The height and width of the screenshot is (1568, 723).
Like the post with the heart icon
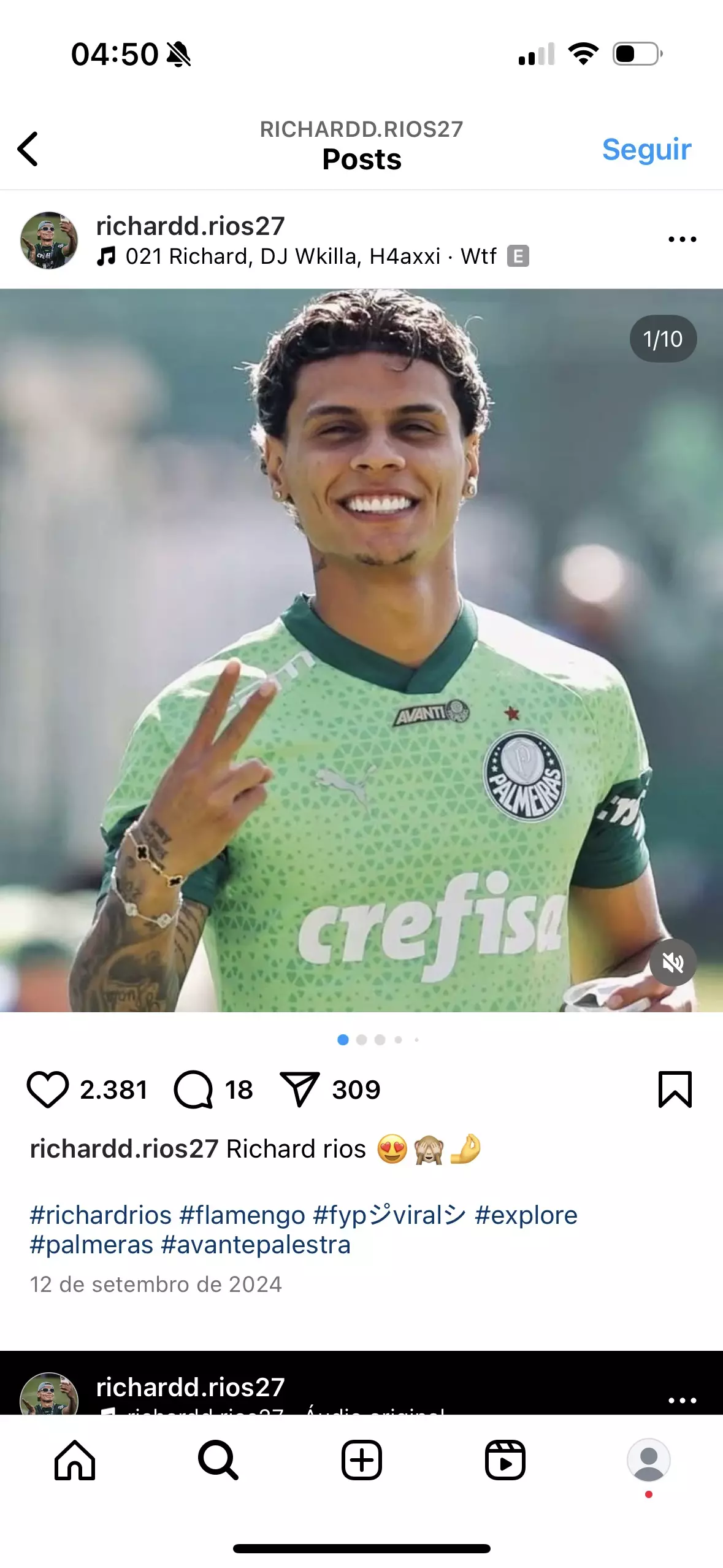pyautogui.click(x=47, y=1090)
